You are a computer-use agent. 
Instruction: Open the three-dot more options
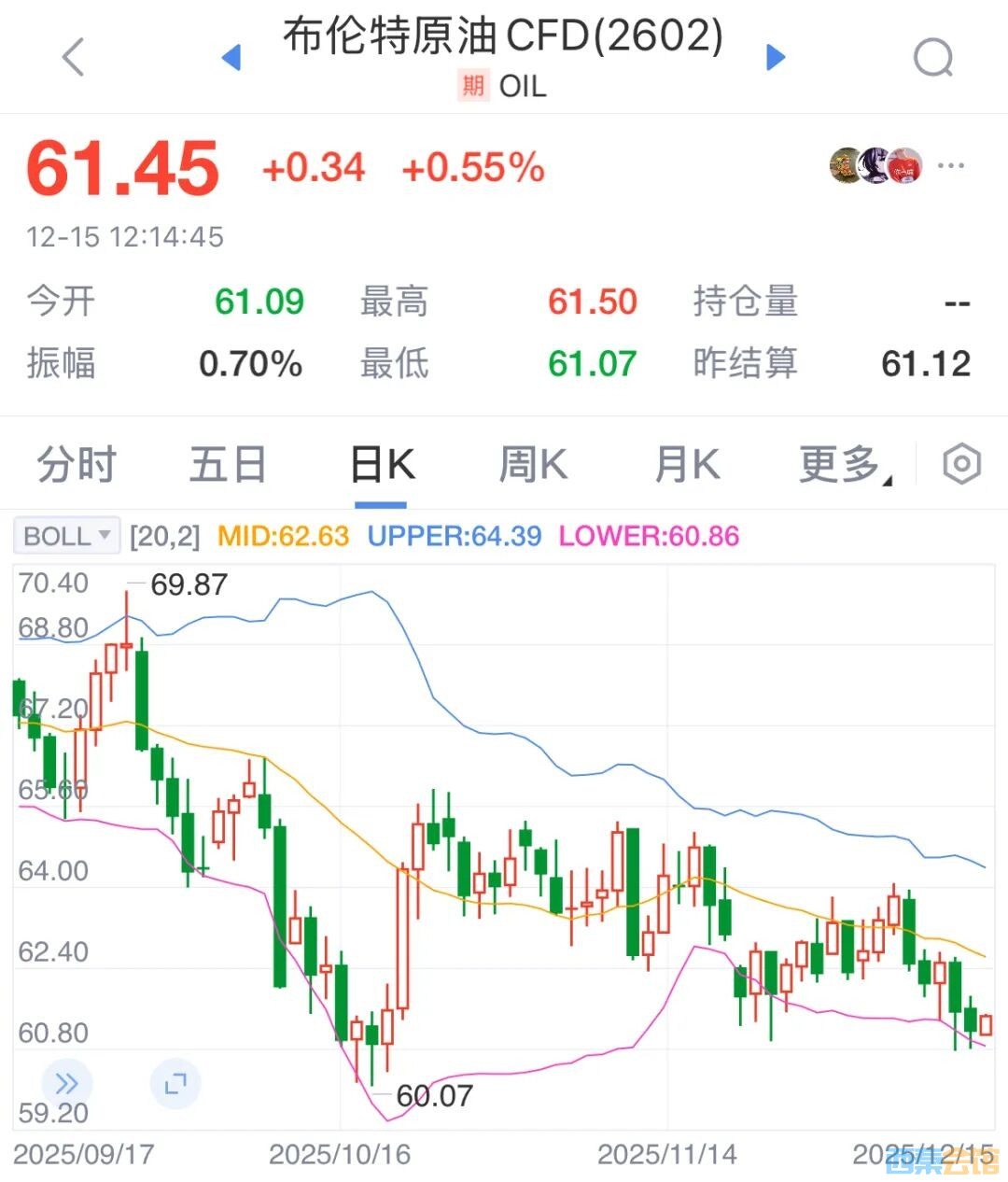point(950,166)
